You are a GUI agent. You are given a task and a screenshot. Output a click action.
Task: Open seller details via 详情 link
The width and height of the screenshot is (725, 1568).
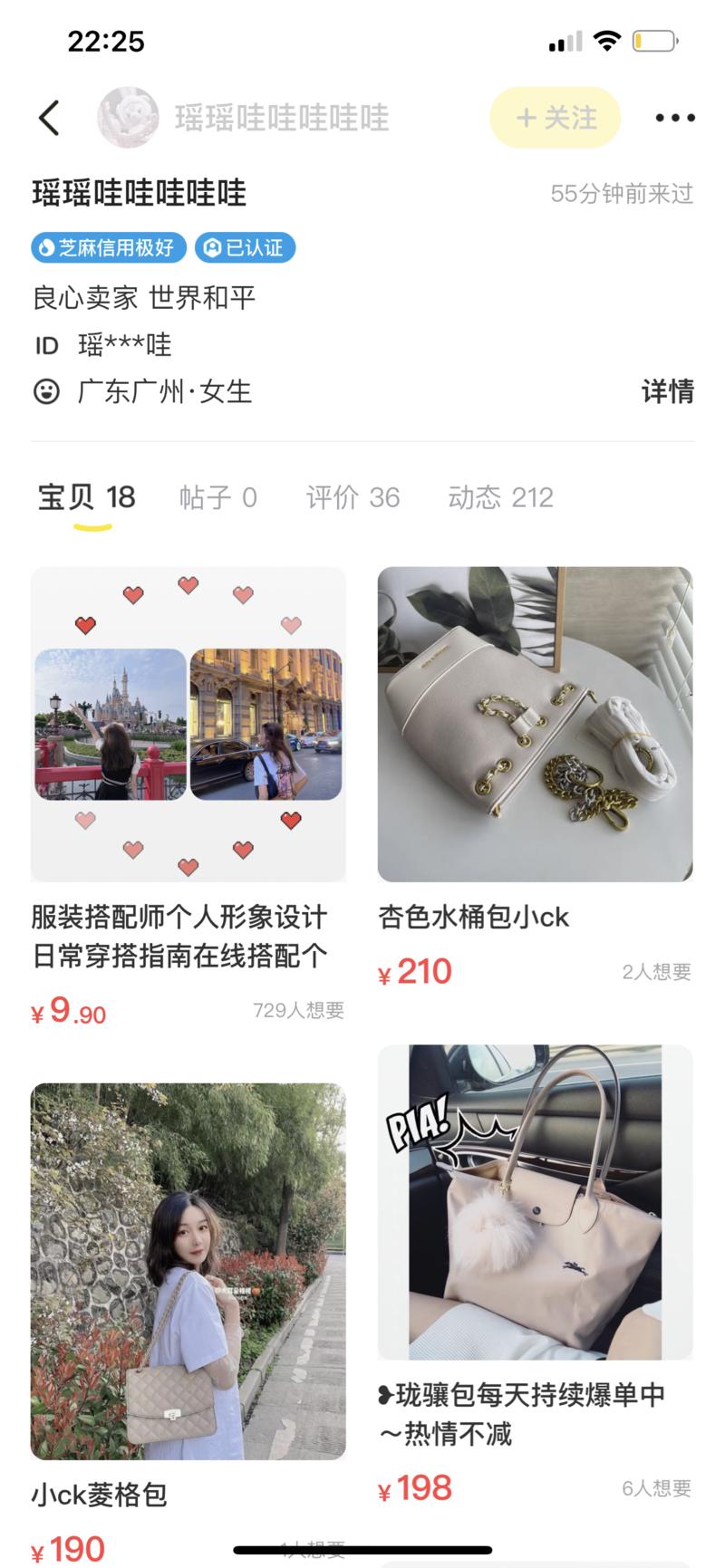(666, 391)
